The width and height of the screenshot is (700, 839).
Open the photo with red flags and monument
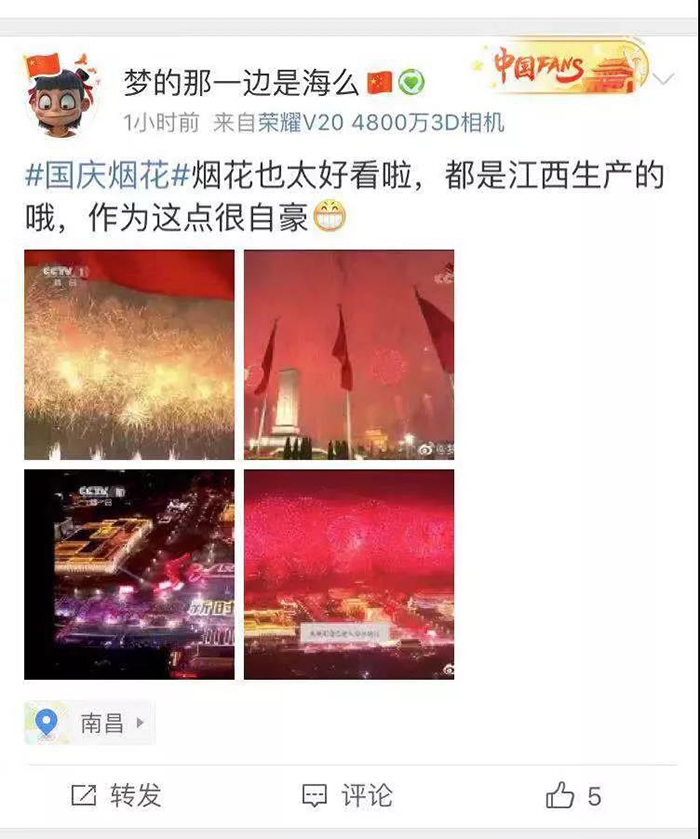348,354
